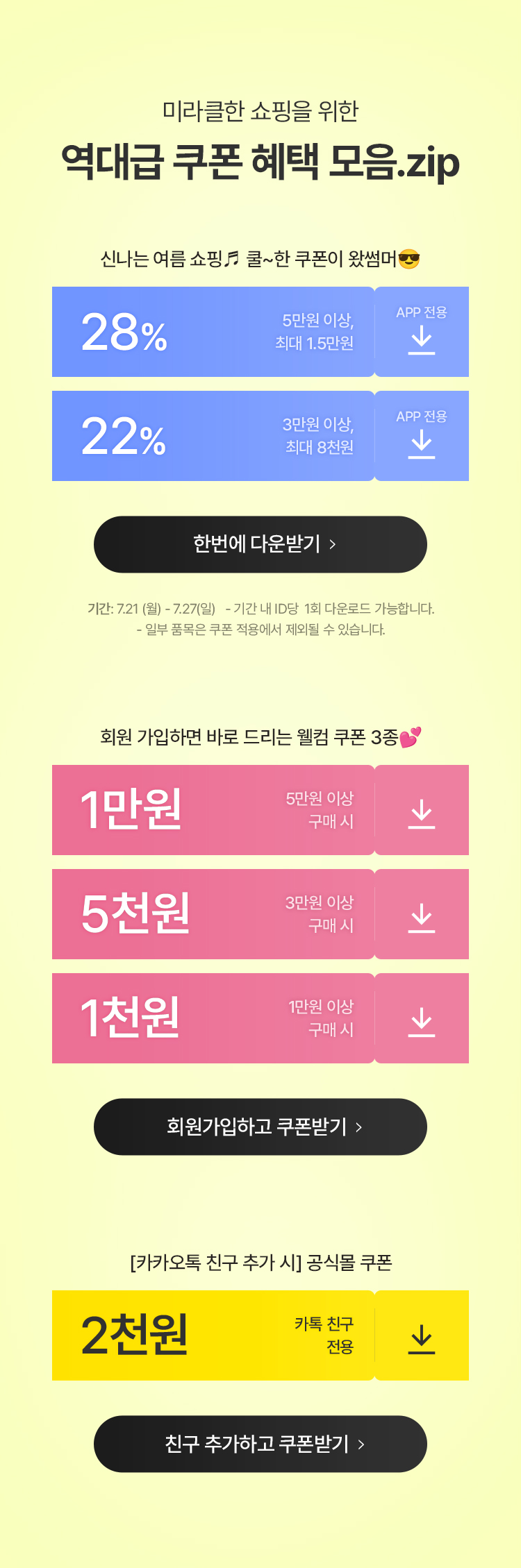Viewport: 521px width, 1568px height.
Task: Download the 5천원 welcome coupon
Action: (x=421, y=915)
